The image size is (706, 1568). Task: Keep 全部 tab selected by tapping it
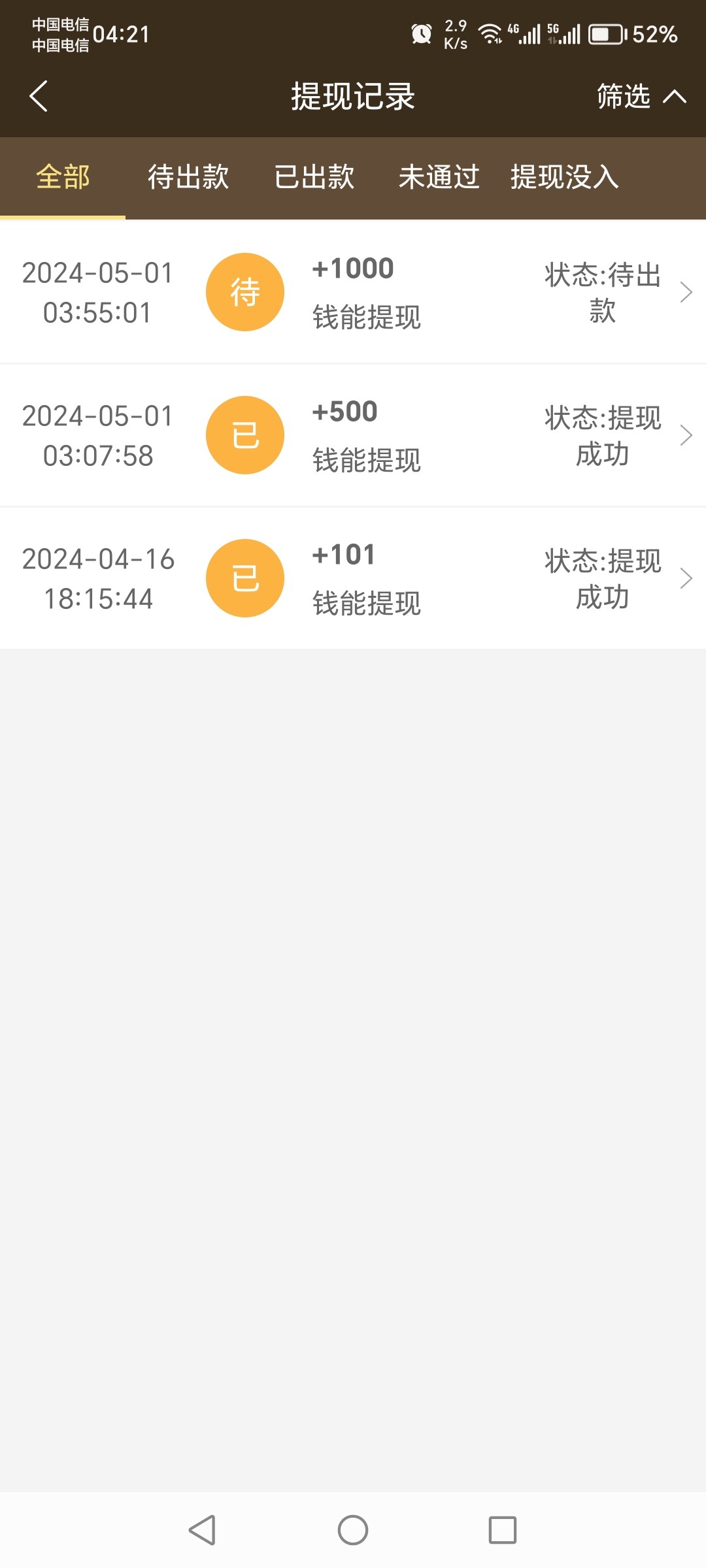[63, 177]
